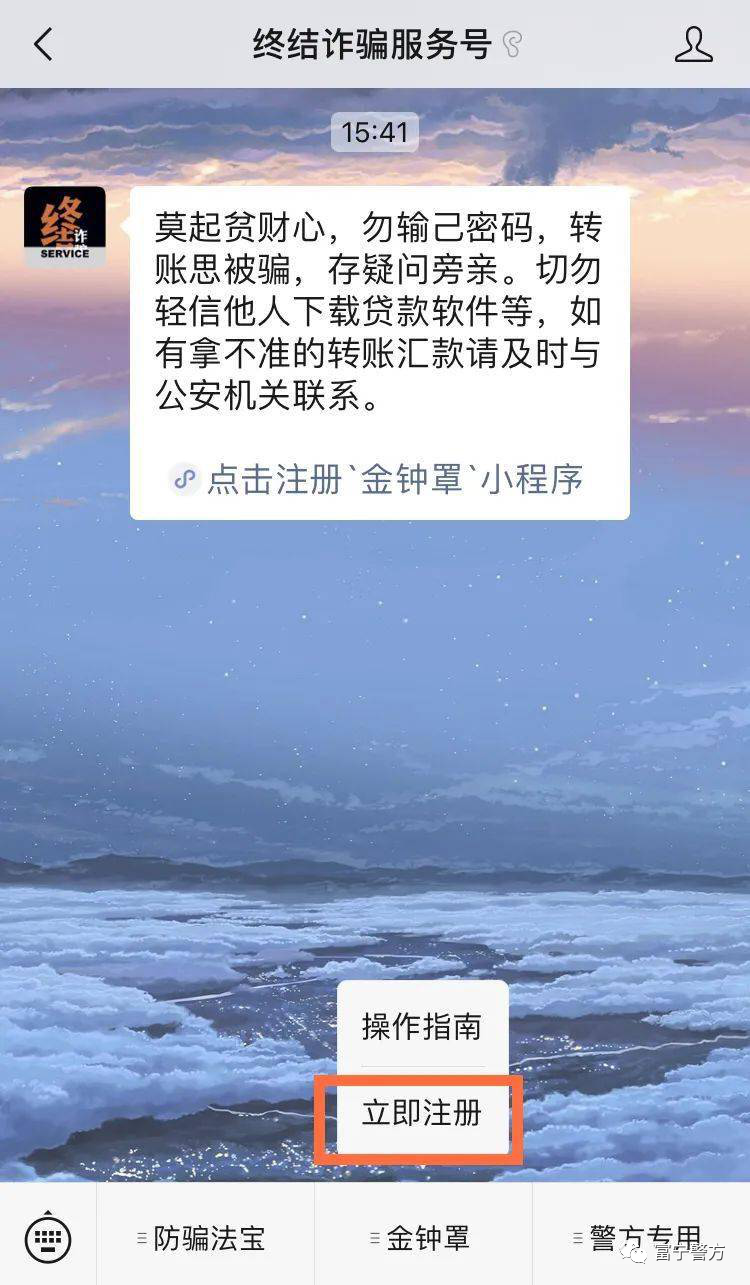The width and height of the screenshot is (750, 1285).
Task: Open the 警方专用 menu
Action: tap(640, 1238)
